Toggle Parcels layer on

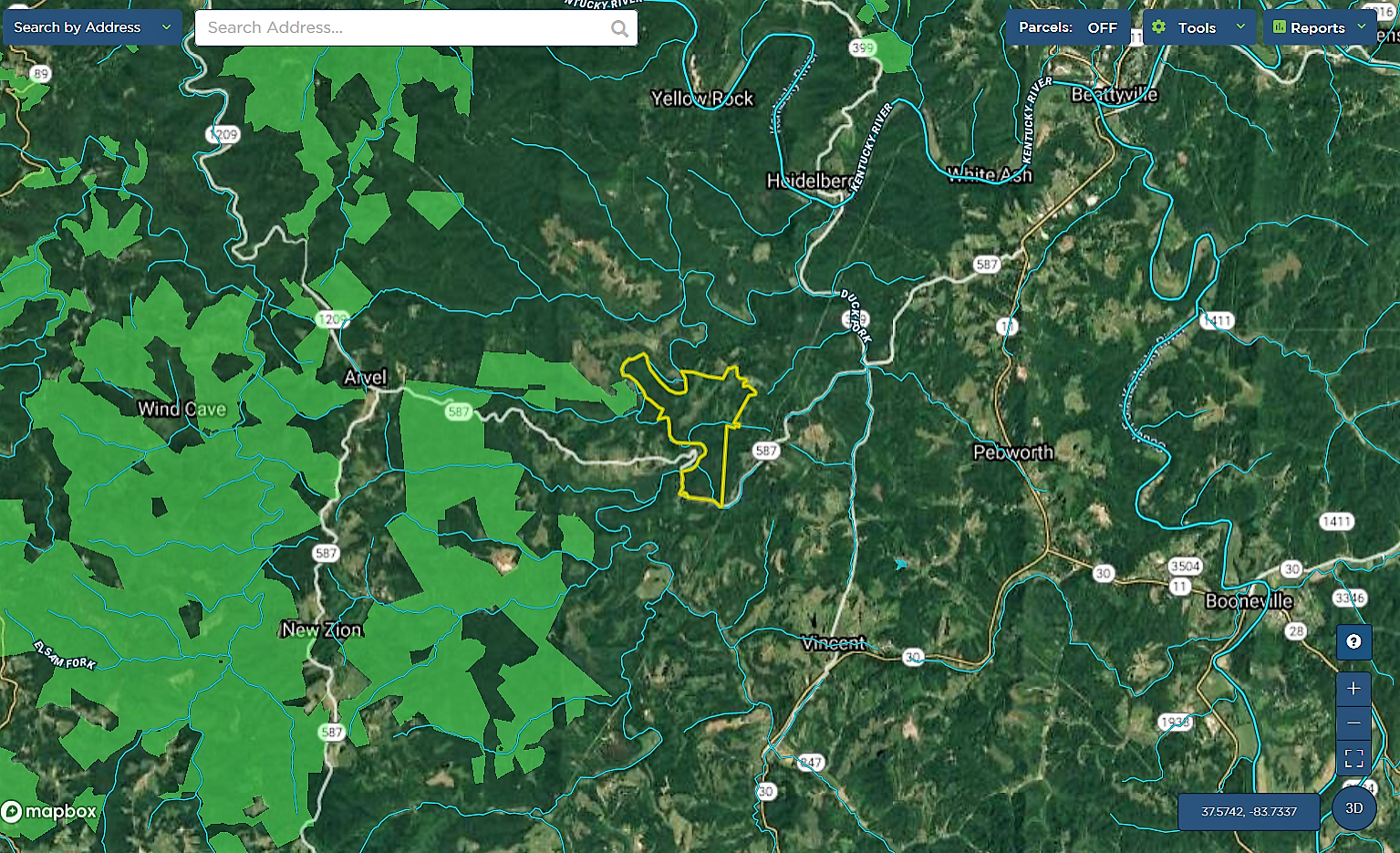point(1068,27)
